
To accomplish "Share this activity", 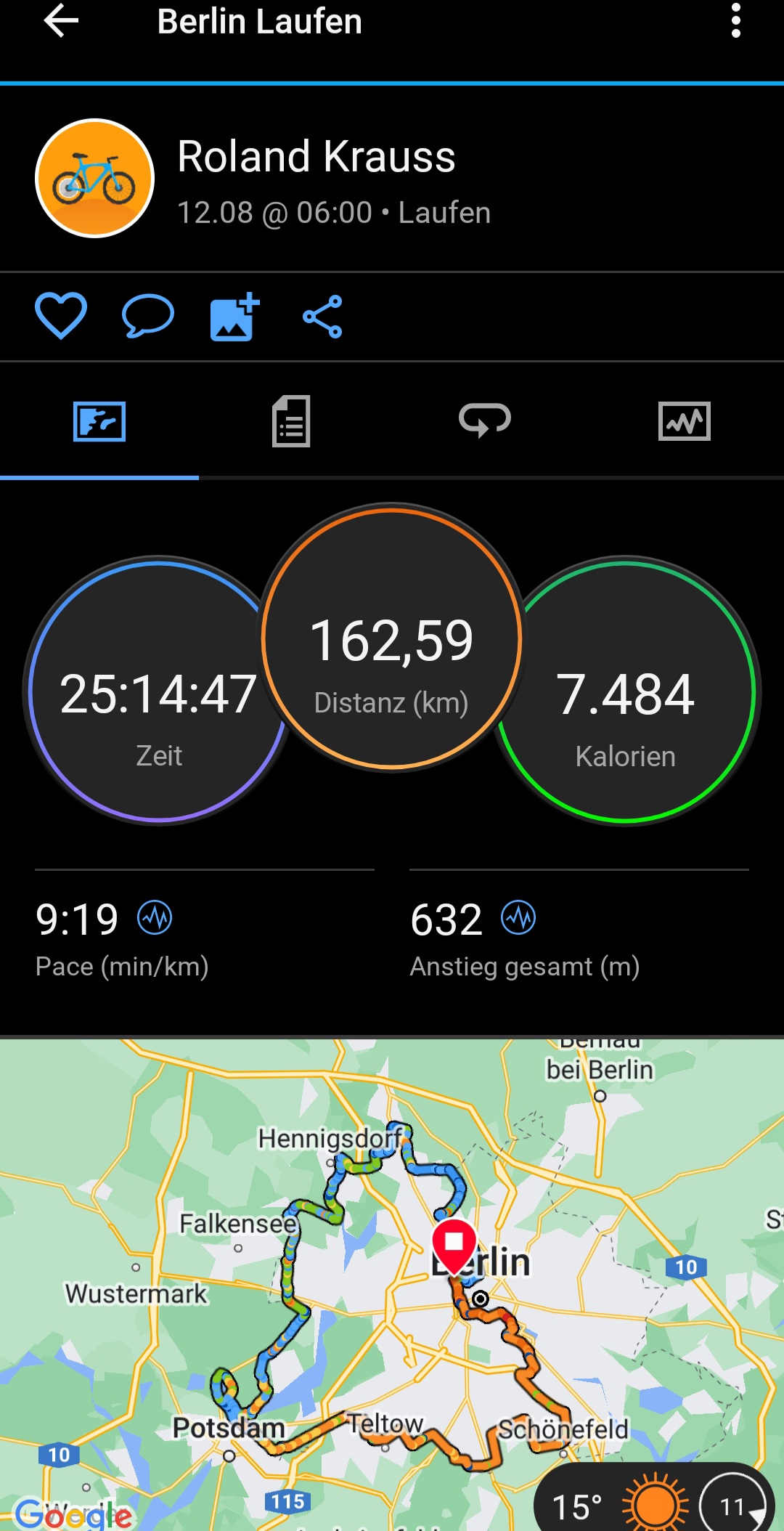I will coord(322,317).
